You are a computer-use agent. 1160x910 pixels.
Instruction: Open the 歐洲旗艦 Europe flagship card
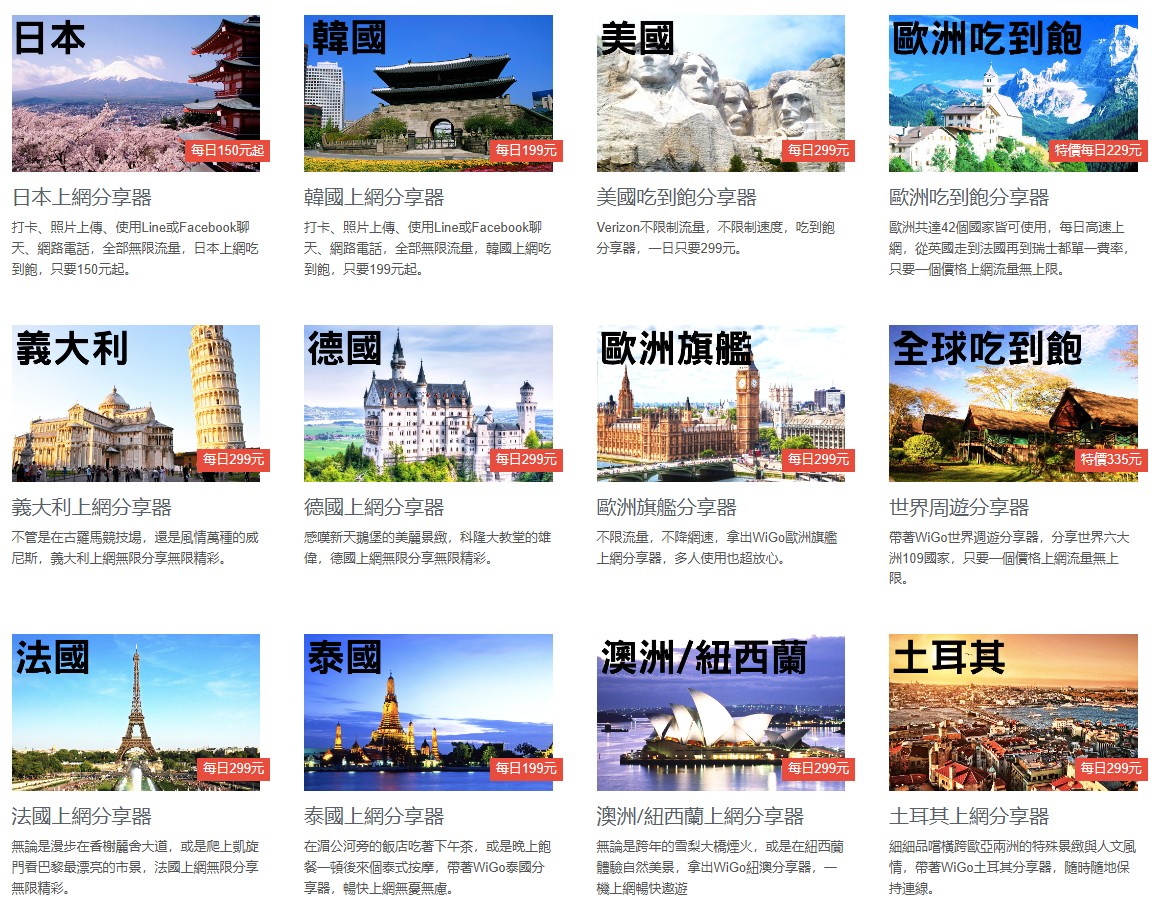(720, 403)
